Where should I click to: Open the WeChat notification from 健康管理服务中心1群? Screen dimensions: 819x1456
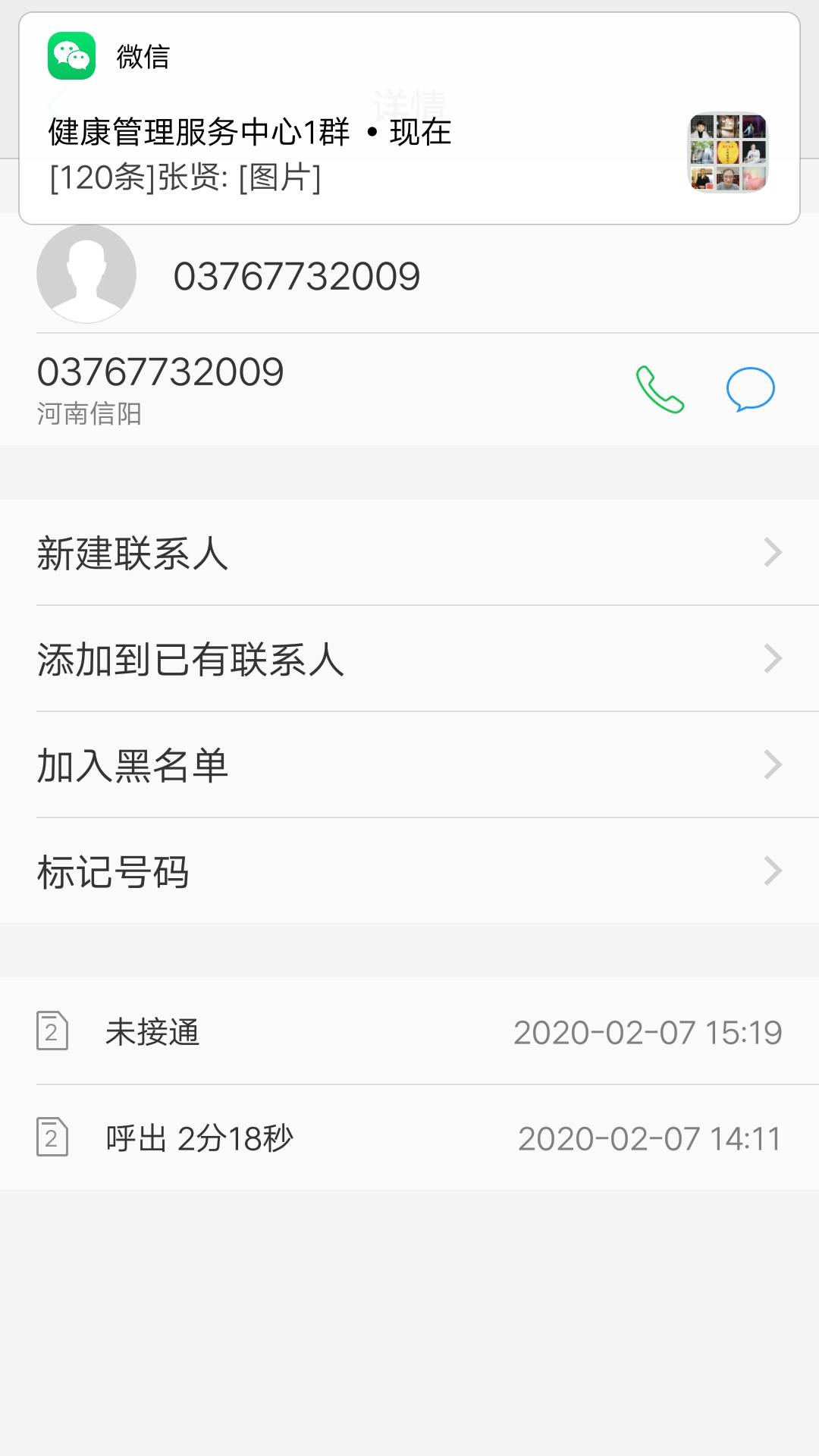pos(409,118)
